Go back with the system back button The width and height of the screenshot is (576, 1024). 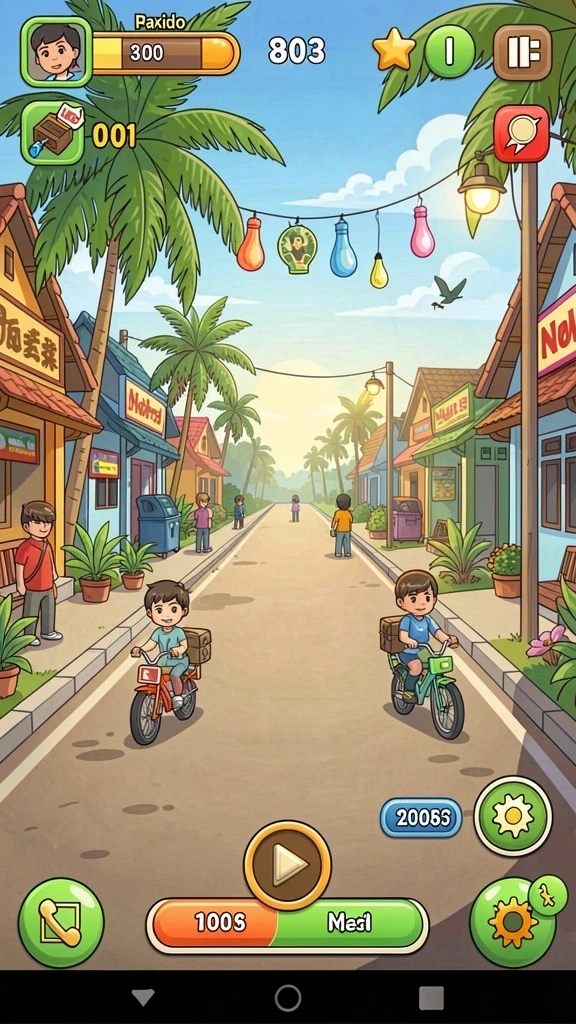(x=143, y=997)
